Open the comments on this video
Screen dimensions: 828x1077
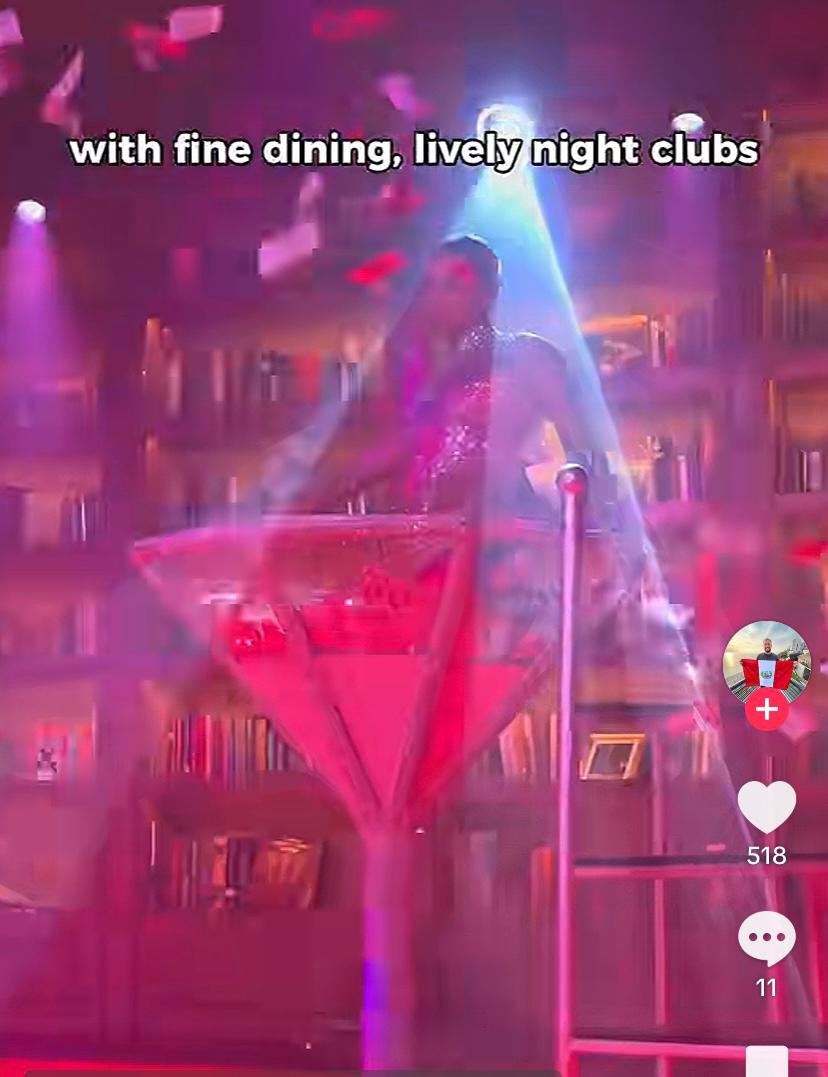[767, 939]
